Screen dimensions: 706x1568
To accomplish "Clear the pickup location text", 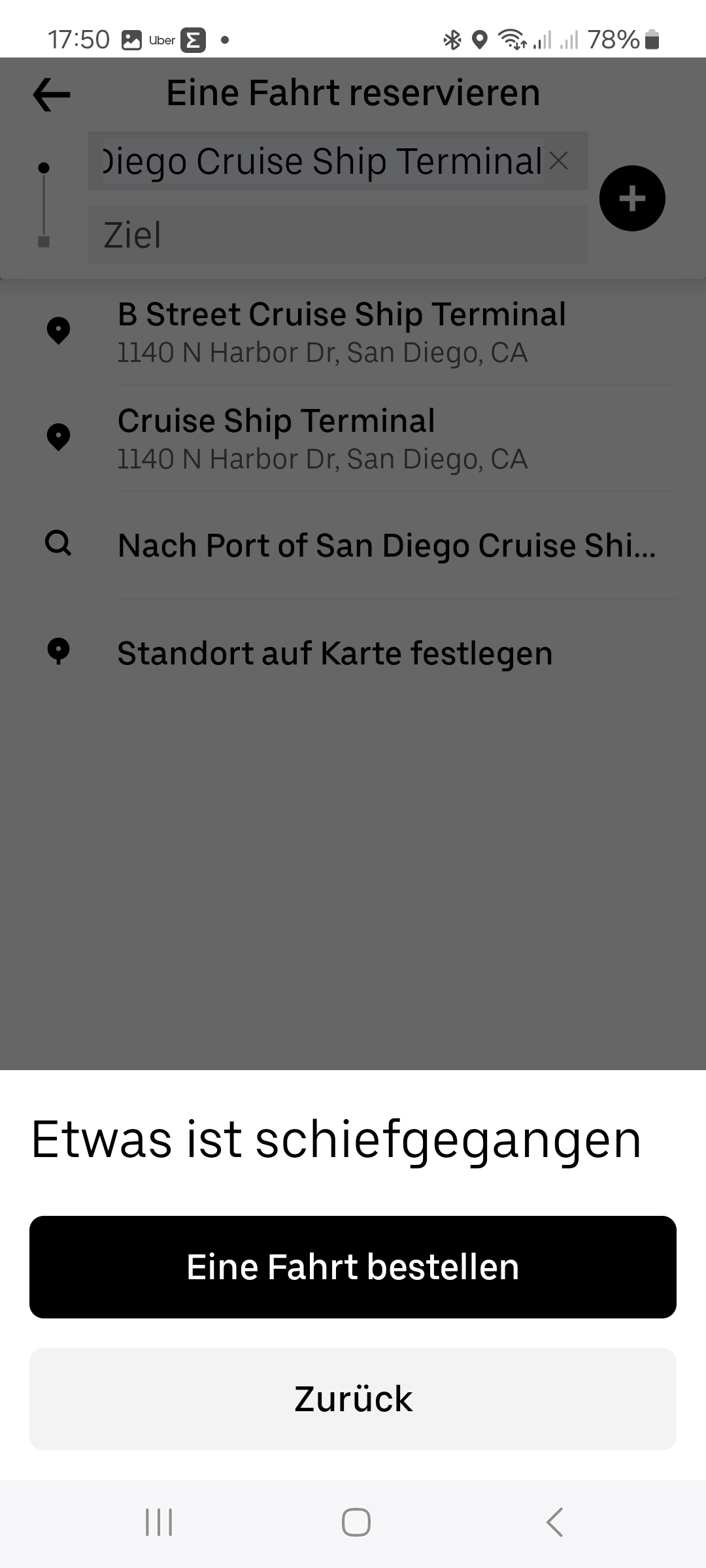I will [559, 161].
